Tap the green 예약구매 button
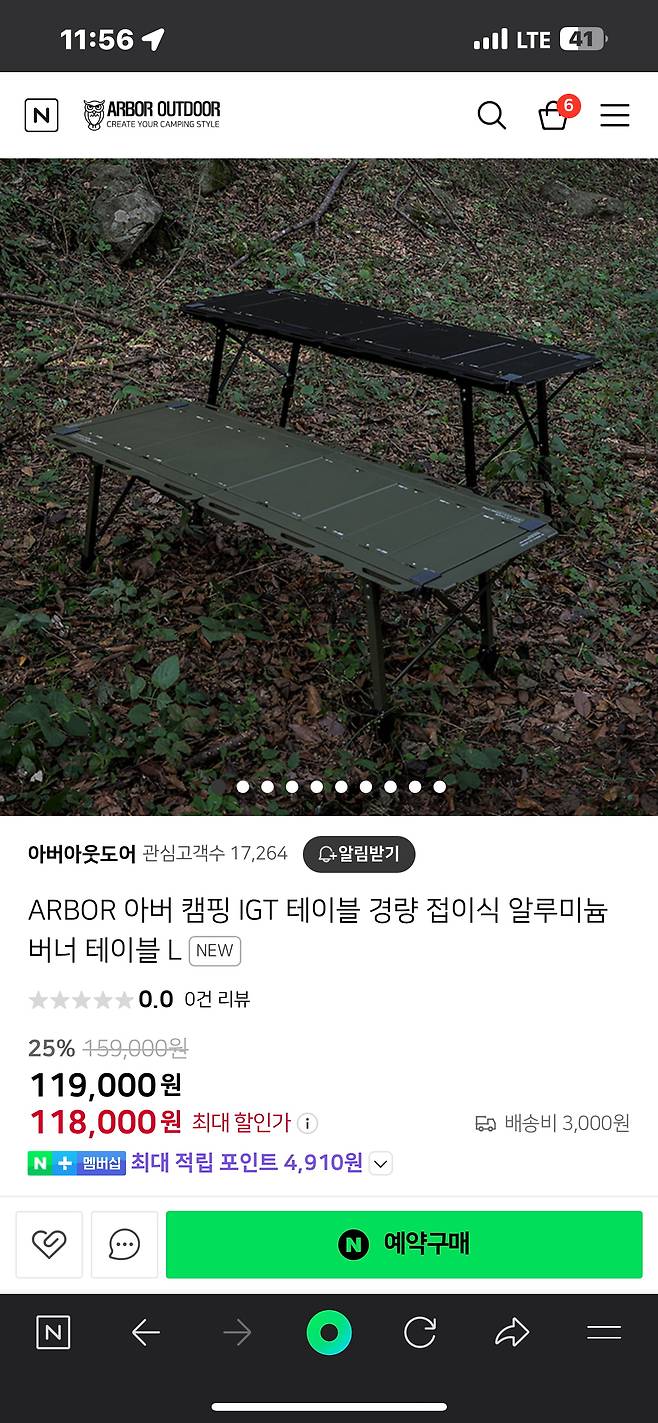Image resolution: width=658 pixels, height=1423 pixels. [404, 1244]
